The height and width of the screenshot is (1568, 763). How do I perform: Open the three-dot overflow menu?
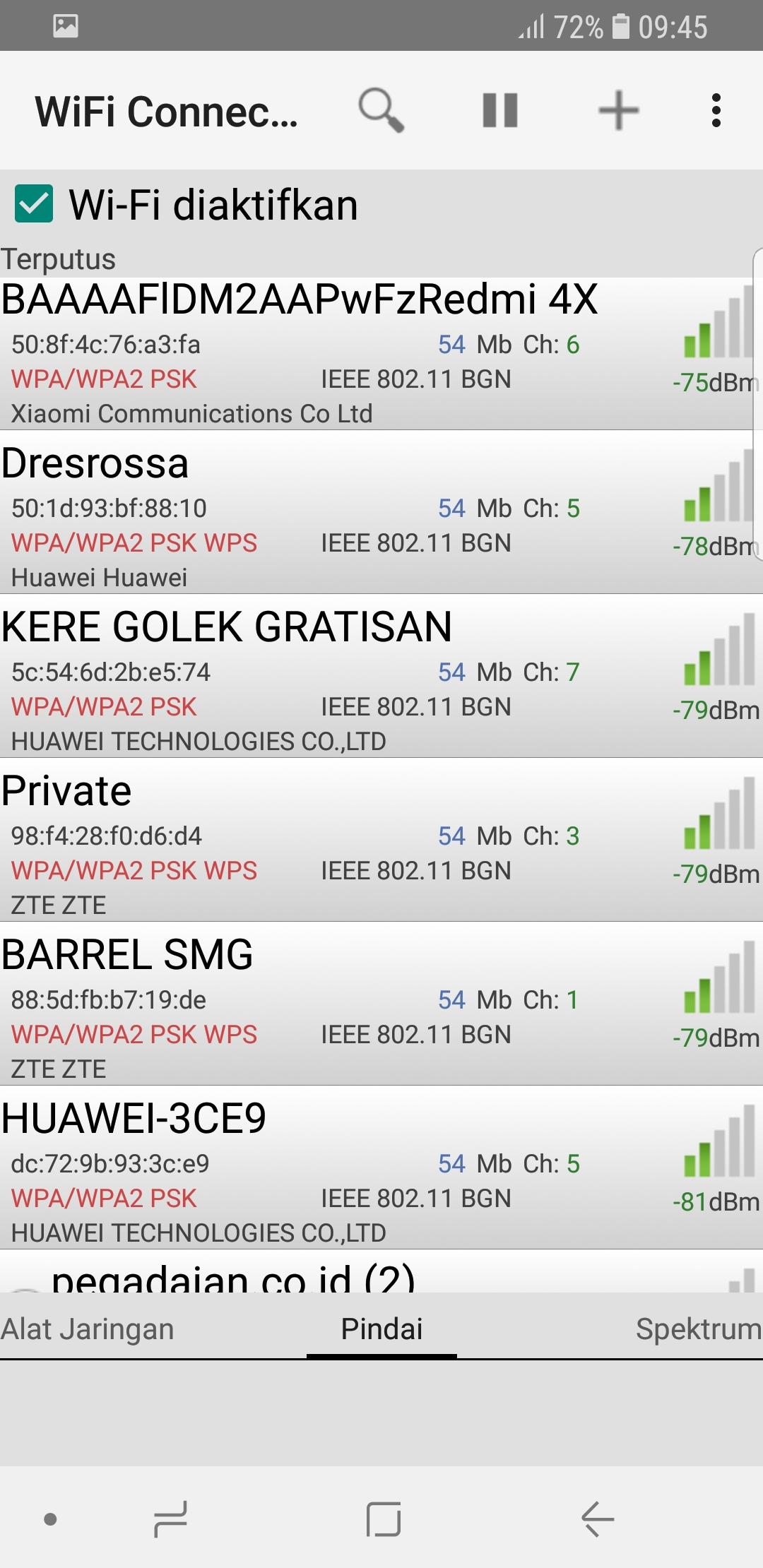tap(716, 110)
